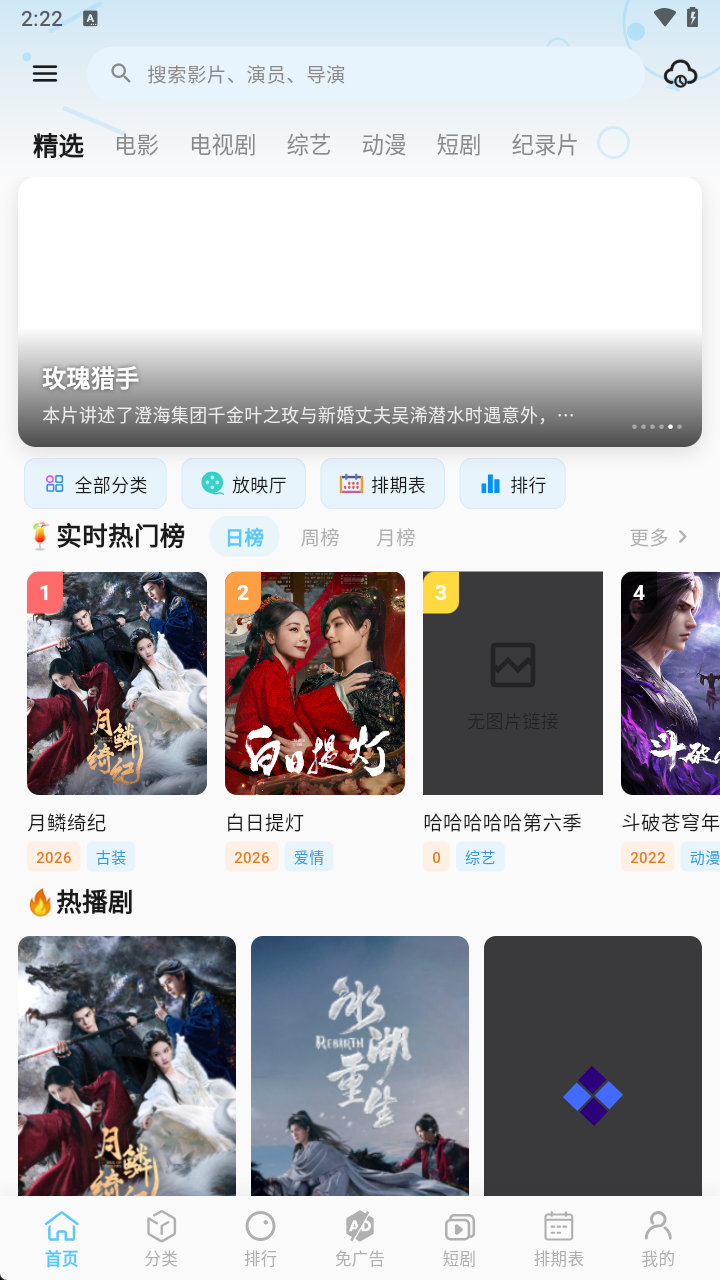Image resolution: width=720 pixels, height=1280 pixels.
Task: Tap the 我的 profile icon
Action: click(x=656, y=1237)
